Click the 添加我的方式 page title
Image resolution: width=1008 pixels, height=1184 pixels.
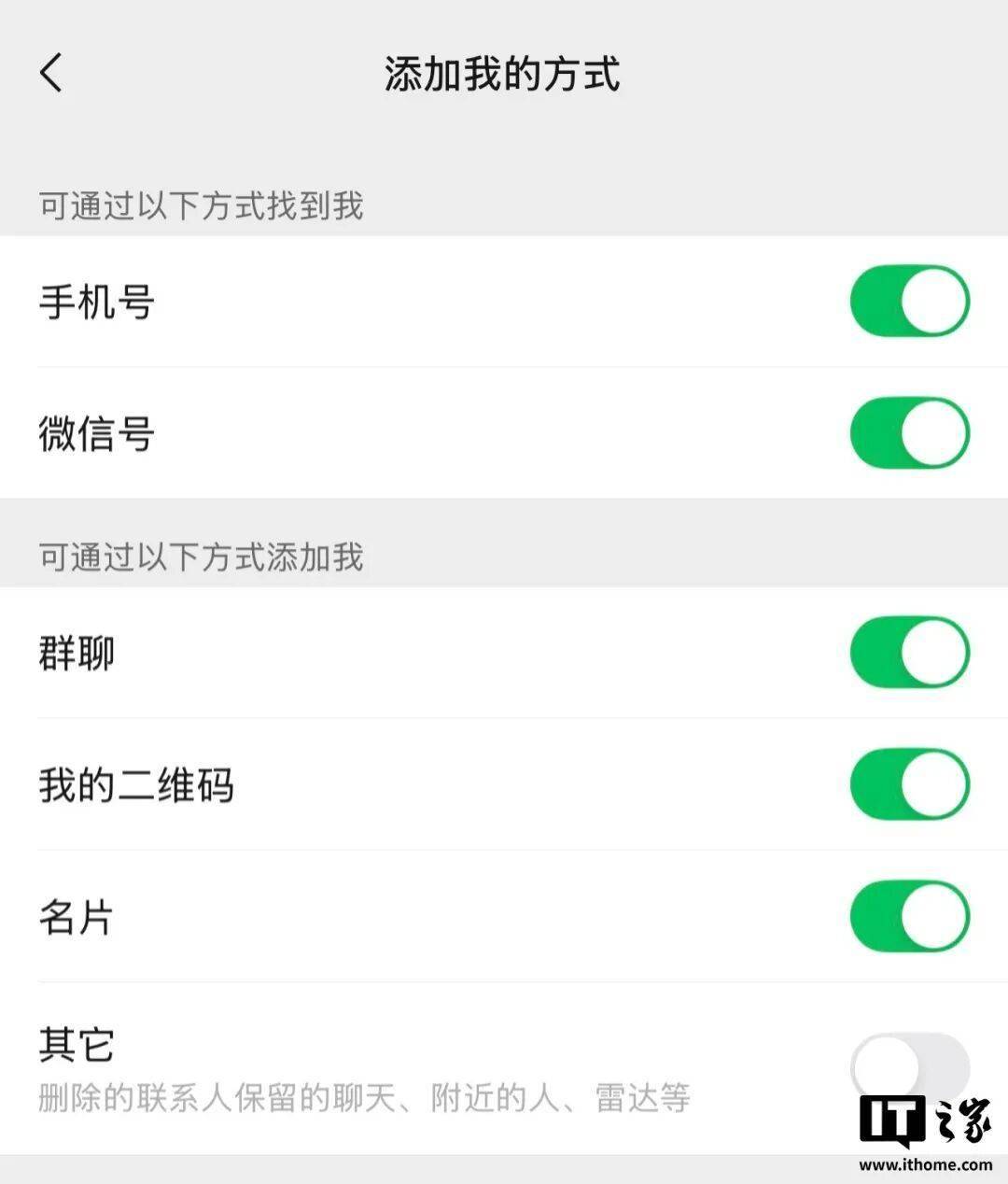tap(504, 75)
